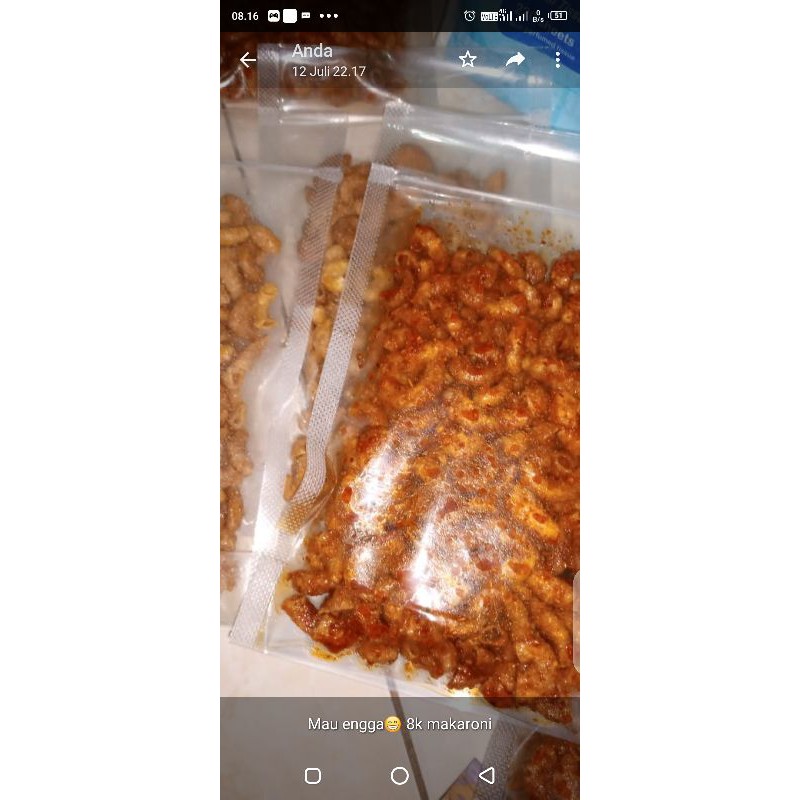Tap the system home button
Image resolution: width=800 pixels, height=800 pixels.
[399, 776]
